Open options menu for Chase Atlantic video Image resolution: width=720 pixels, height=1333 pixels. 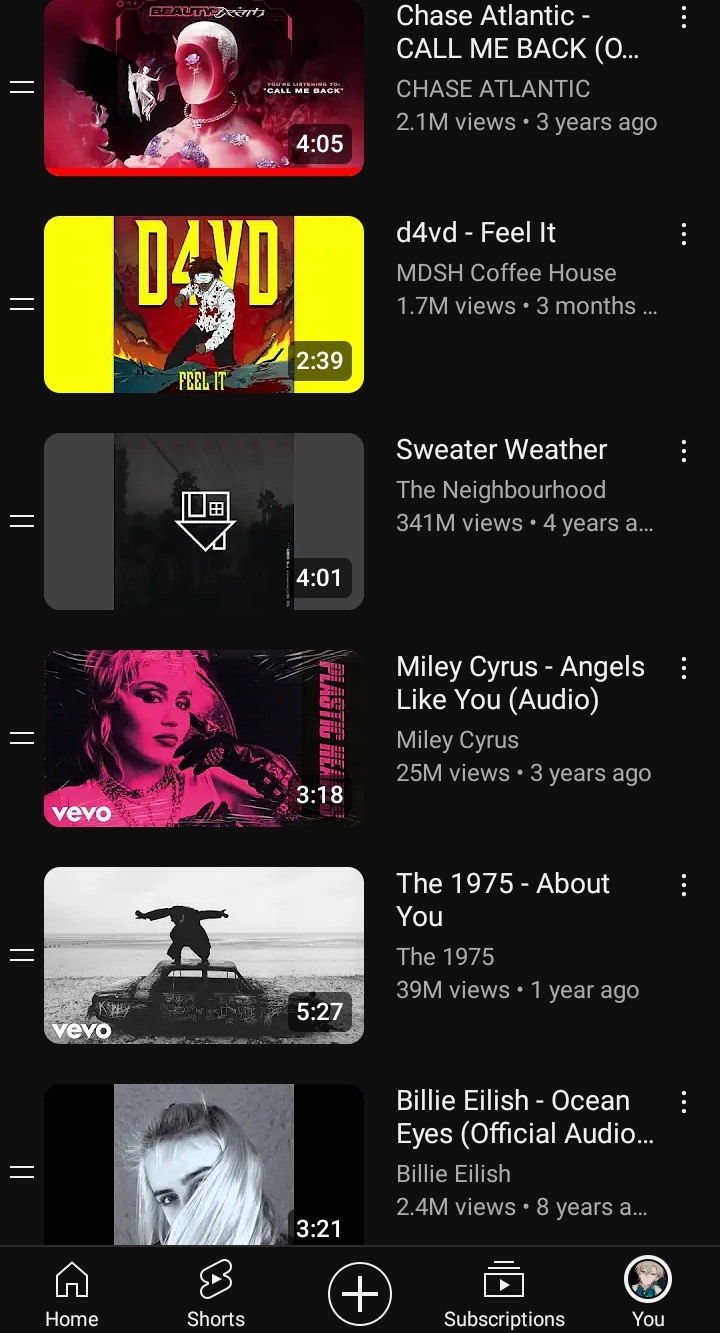[683, 17]
